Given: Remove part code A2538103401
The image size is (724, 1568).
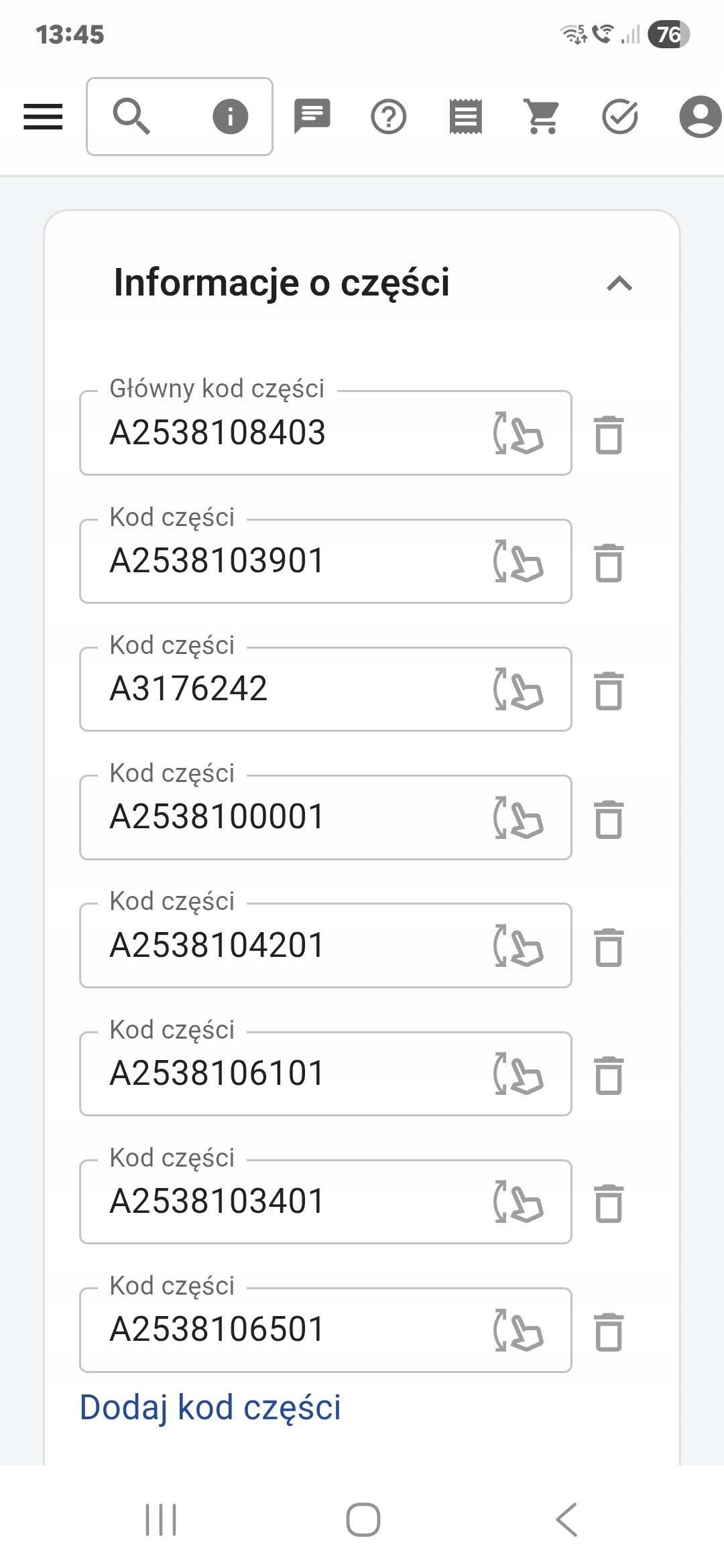Looking at the screenshot, I should (x=609, y=1203).
